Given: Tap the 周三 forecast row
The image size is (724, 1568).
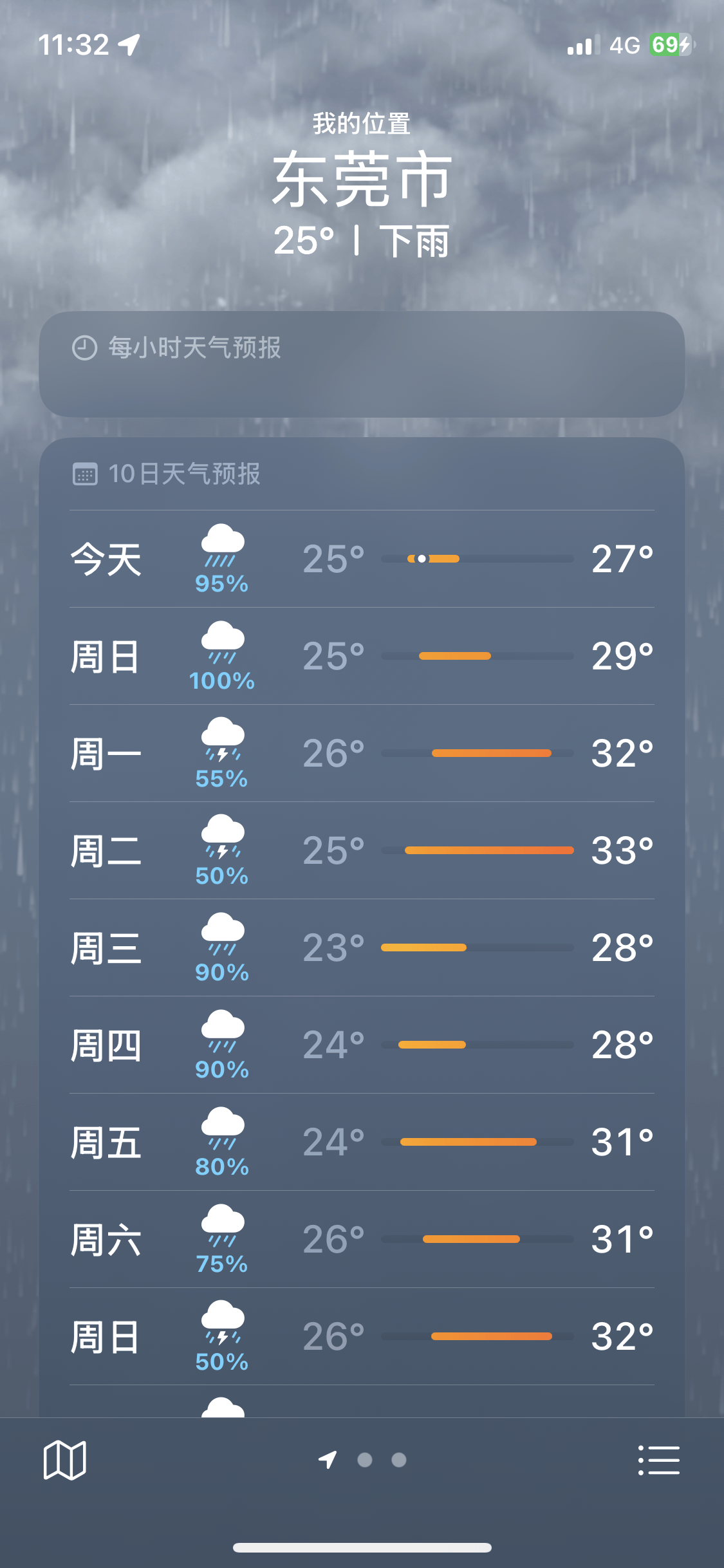Looking at the screenshot, I should click(x=361, y=947).
